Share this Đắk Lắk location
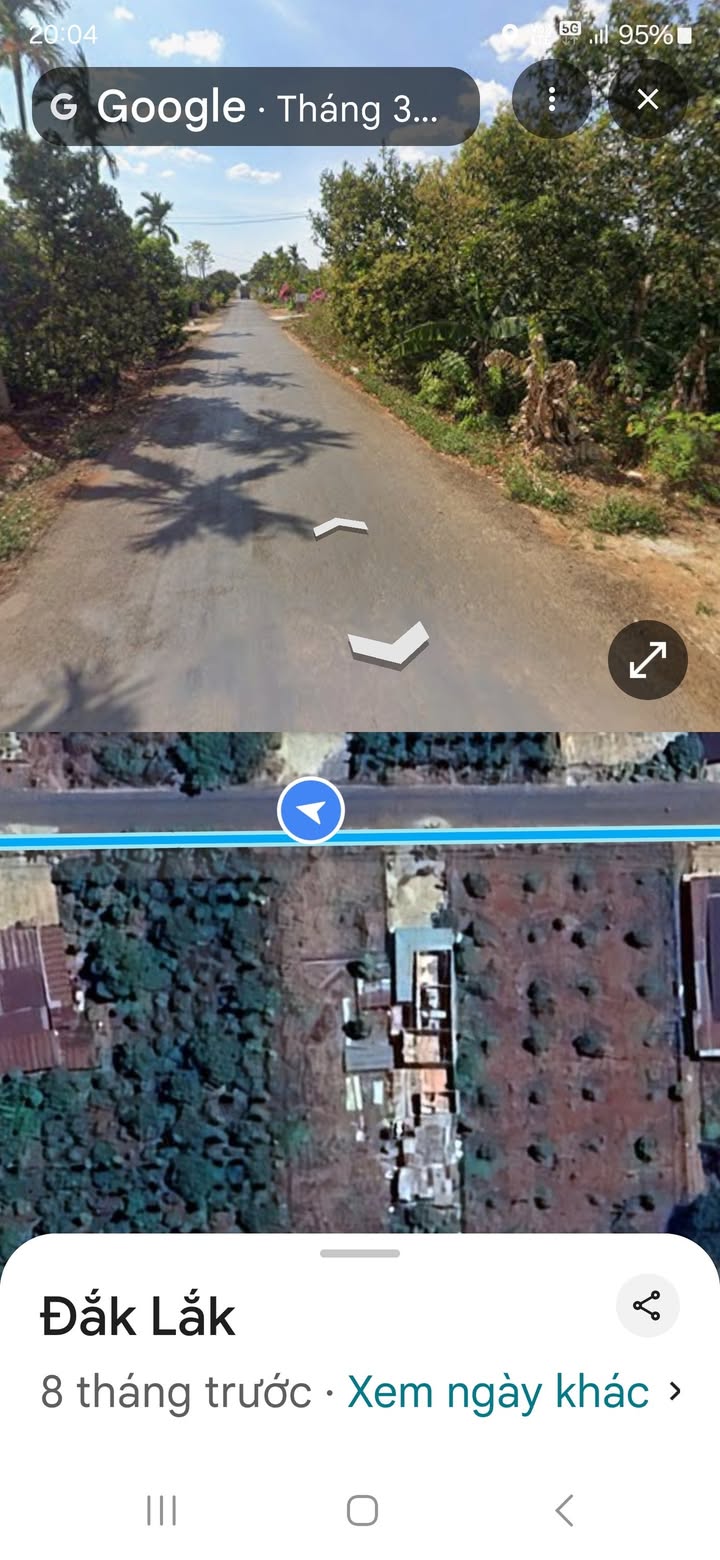Screen dimensions: 720x1560 tap(647, 1305)
